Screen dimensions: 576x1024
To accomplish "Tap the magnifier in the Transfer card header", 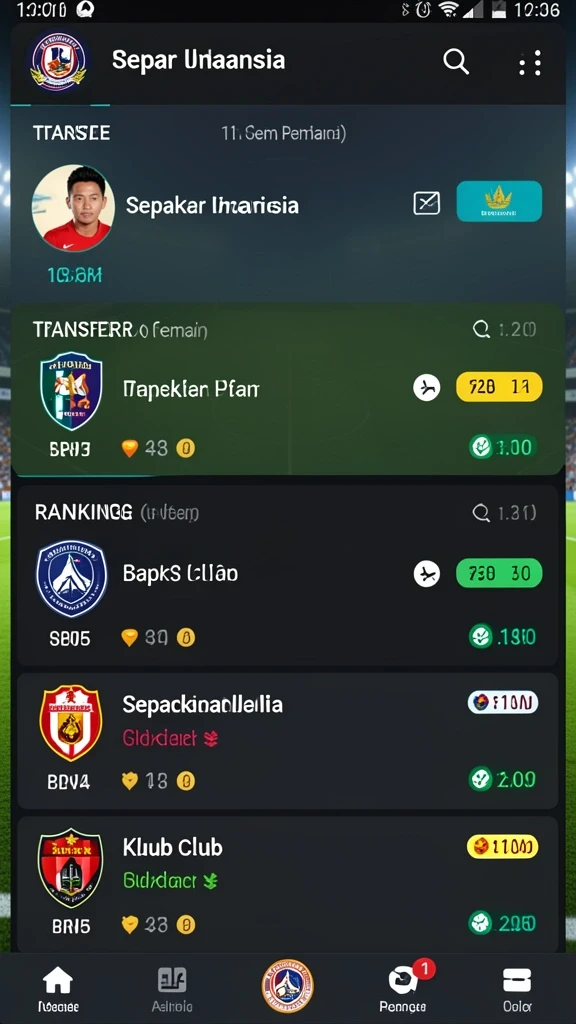I will [481, 330].
